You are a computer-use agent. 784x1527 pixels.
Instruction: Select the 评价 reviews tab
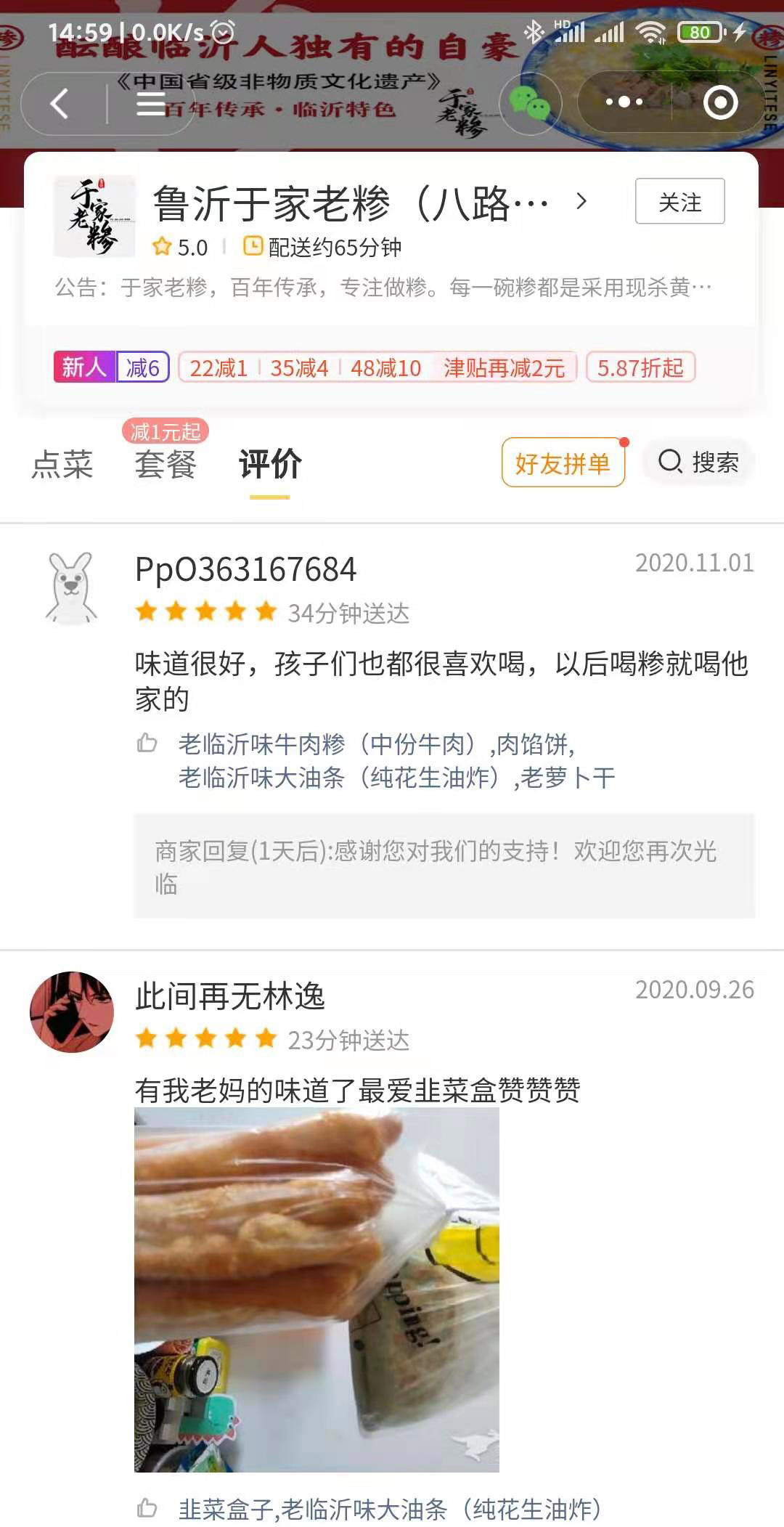[x=270, y=464]
